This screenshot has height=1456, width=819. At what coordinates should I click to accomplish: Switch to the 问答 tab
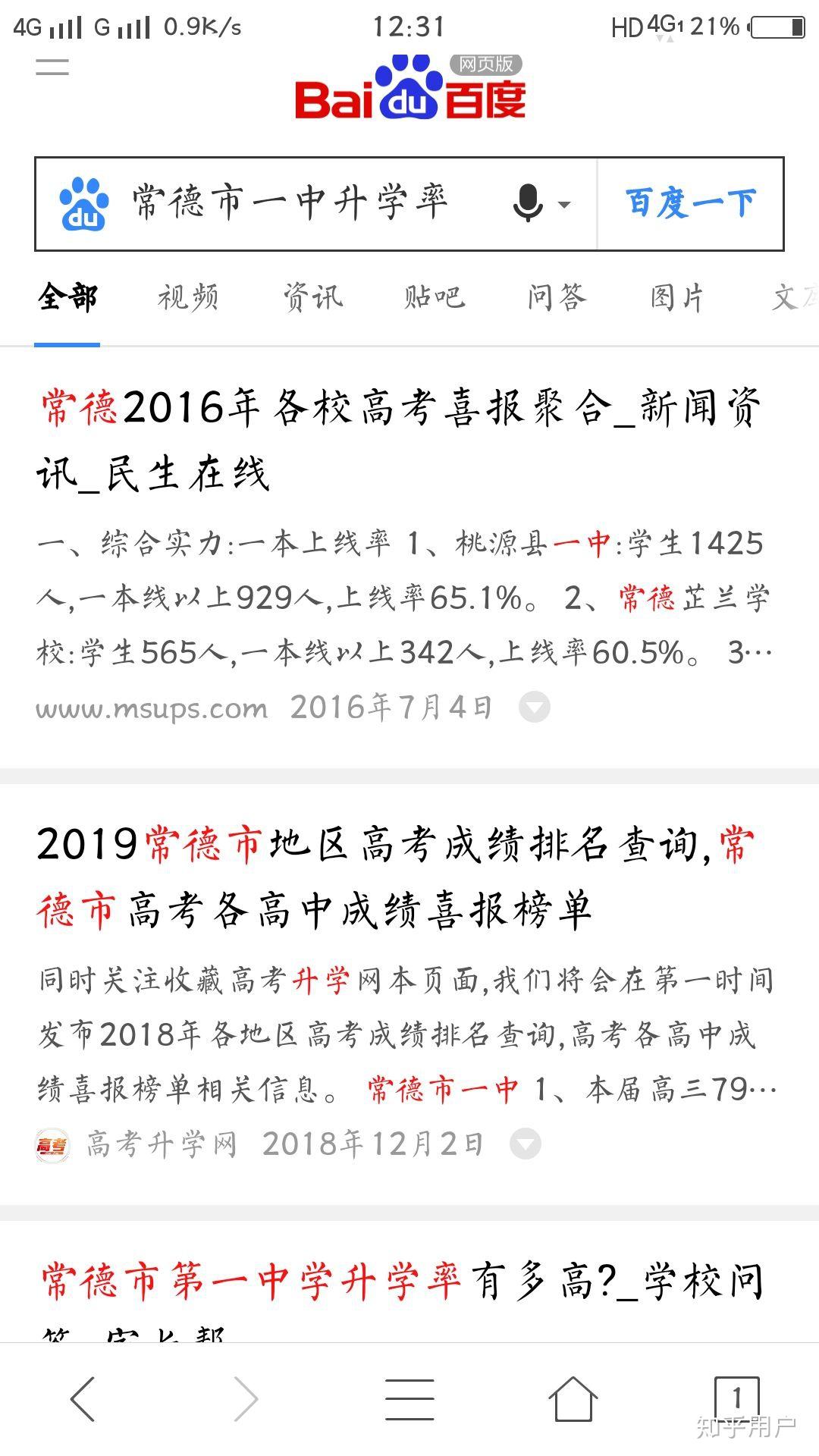click(557, 297)
